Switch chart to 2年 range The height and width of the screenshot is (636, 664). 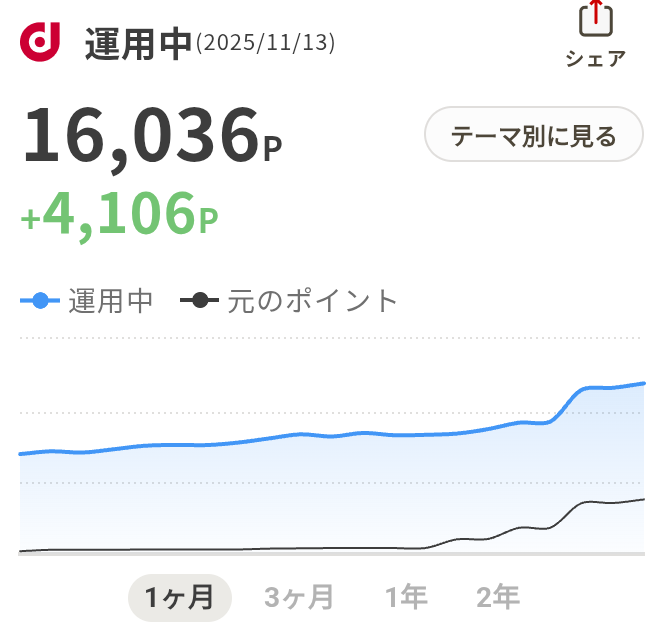point(497,598)
